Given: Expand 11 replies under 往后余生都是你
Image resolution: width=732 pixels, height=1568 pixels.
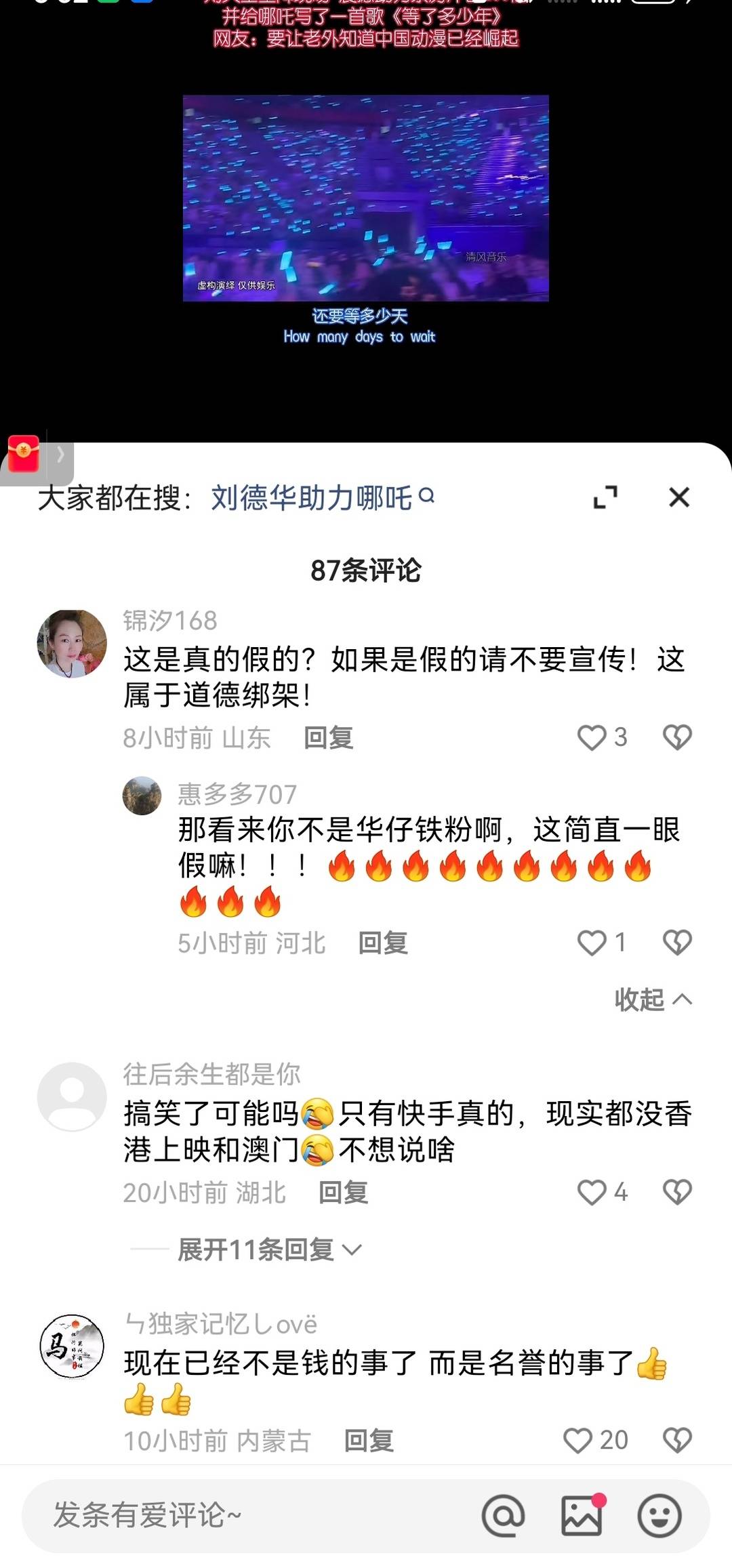Looking at the screenshot, I should (269, 1250).
